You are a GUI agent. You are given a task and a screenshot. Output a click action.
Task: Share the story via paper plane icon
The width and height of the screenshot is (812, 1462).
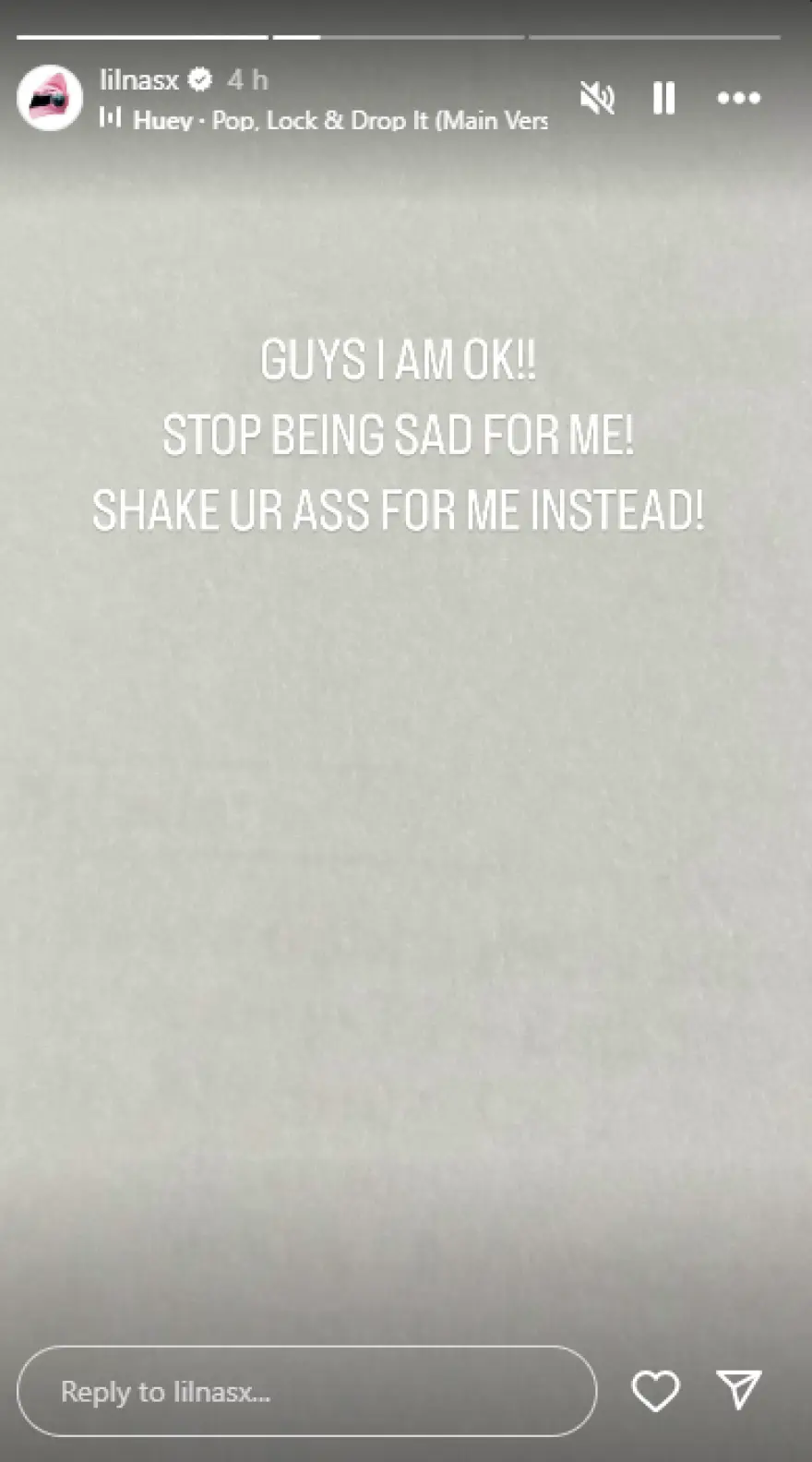[x=738, y=1389]
